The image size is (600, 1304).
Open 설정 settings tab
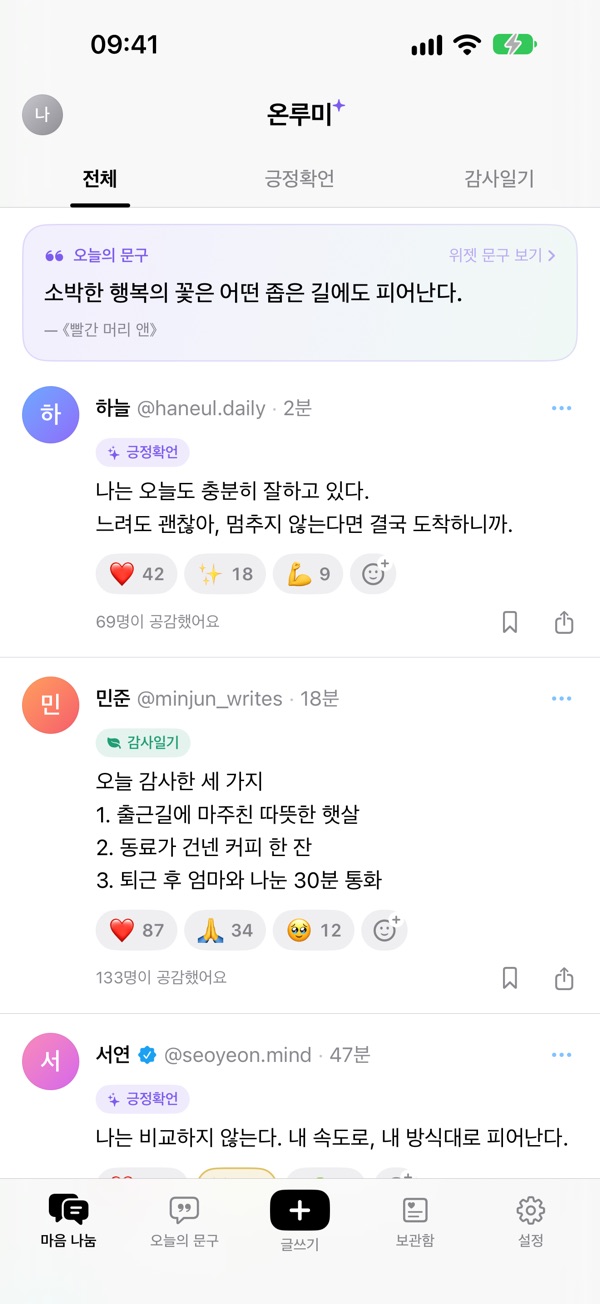pyautogui.click(x=530, y=1222)
